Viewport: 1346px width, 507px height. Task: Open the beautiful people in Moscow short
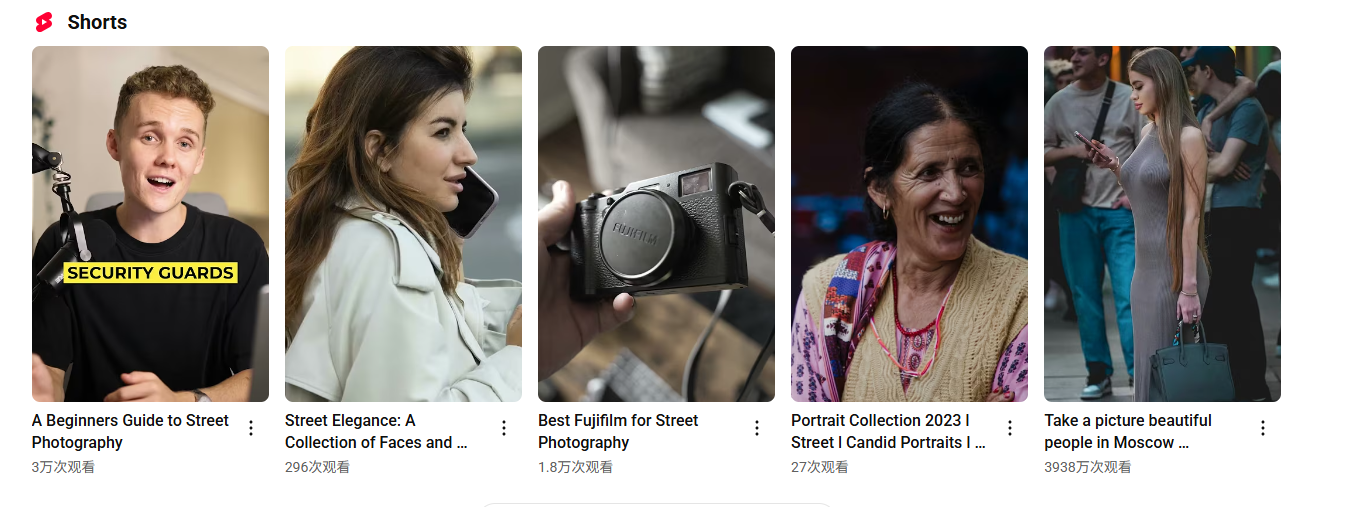[x=1162, y=224]
